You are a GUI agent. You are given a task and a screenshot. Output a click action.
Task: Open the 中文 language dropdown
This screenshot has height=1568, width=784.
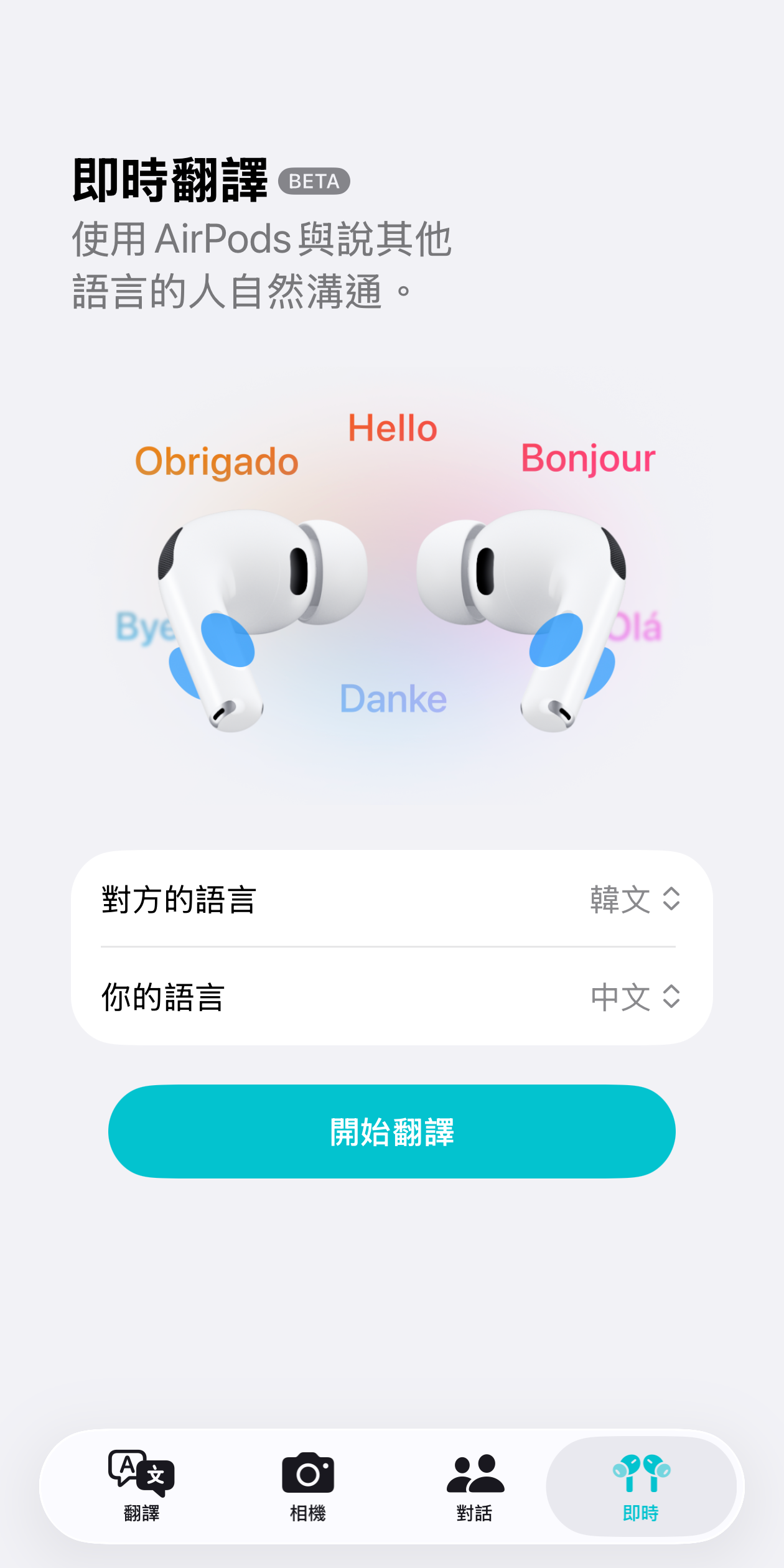click(634, 997)
